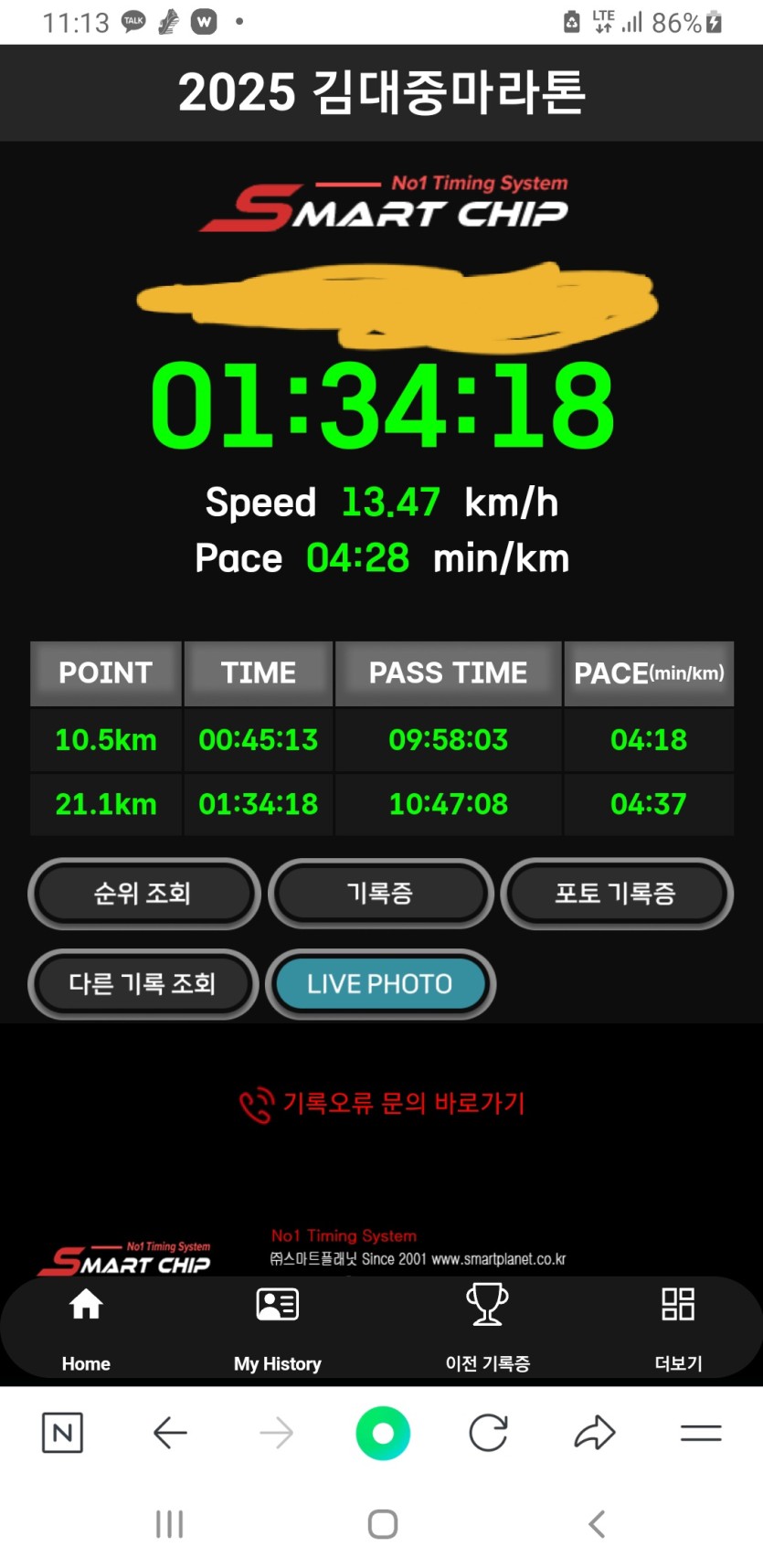The width and height of the screenshot is (763, 1568).
Task: Tap the system back button
Action: point(597,1523)
